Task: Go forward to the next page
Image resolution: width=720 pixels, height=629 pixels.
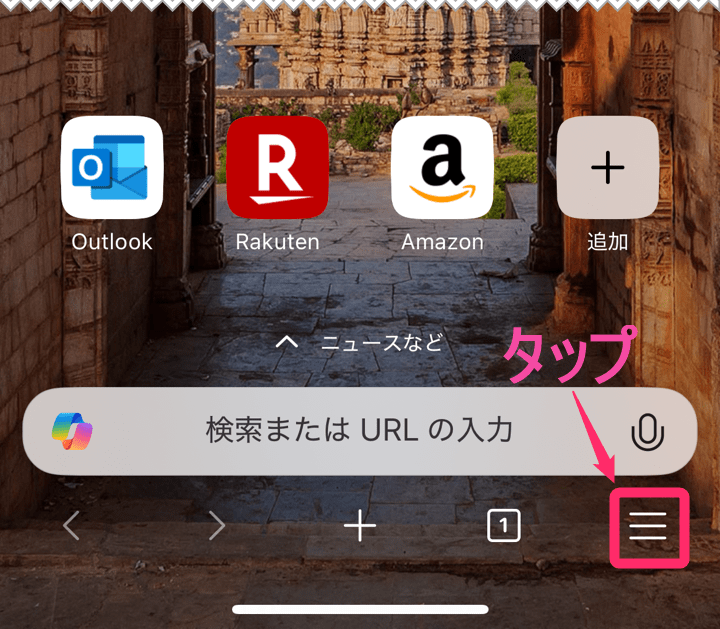Action: [216, 525]
